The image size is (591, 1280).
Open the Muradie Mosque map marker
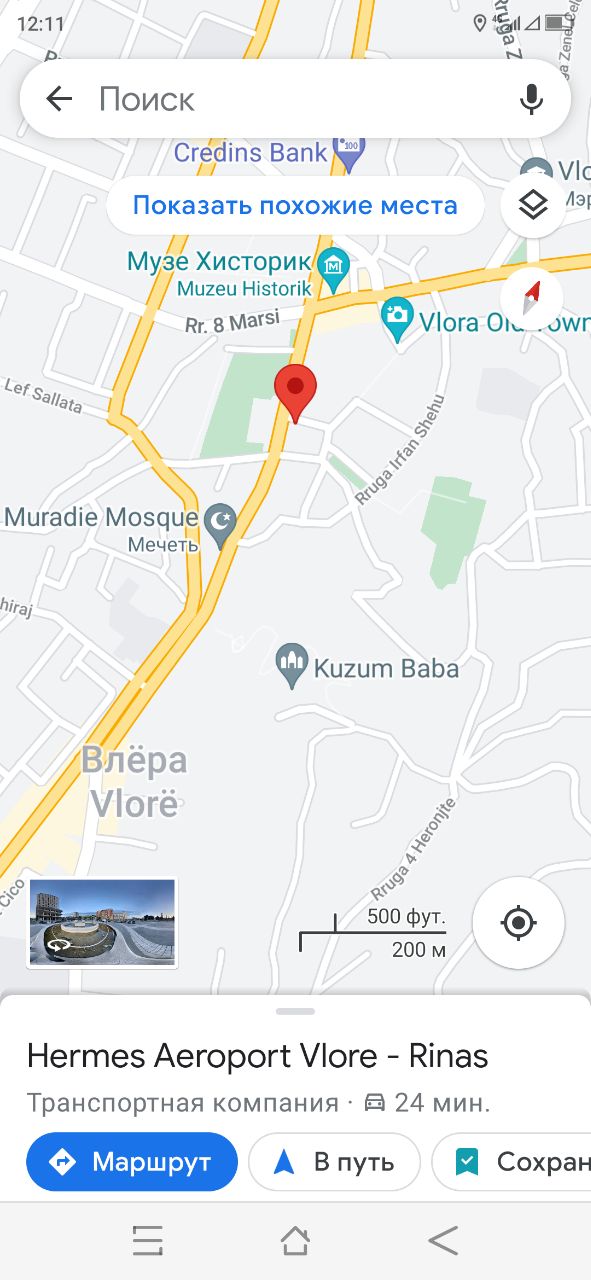[221, 523]
